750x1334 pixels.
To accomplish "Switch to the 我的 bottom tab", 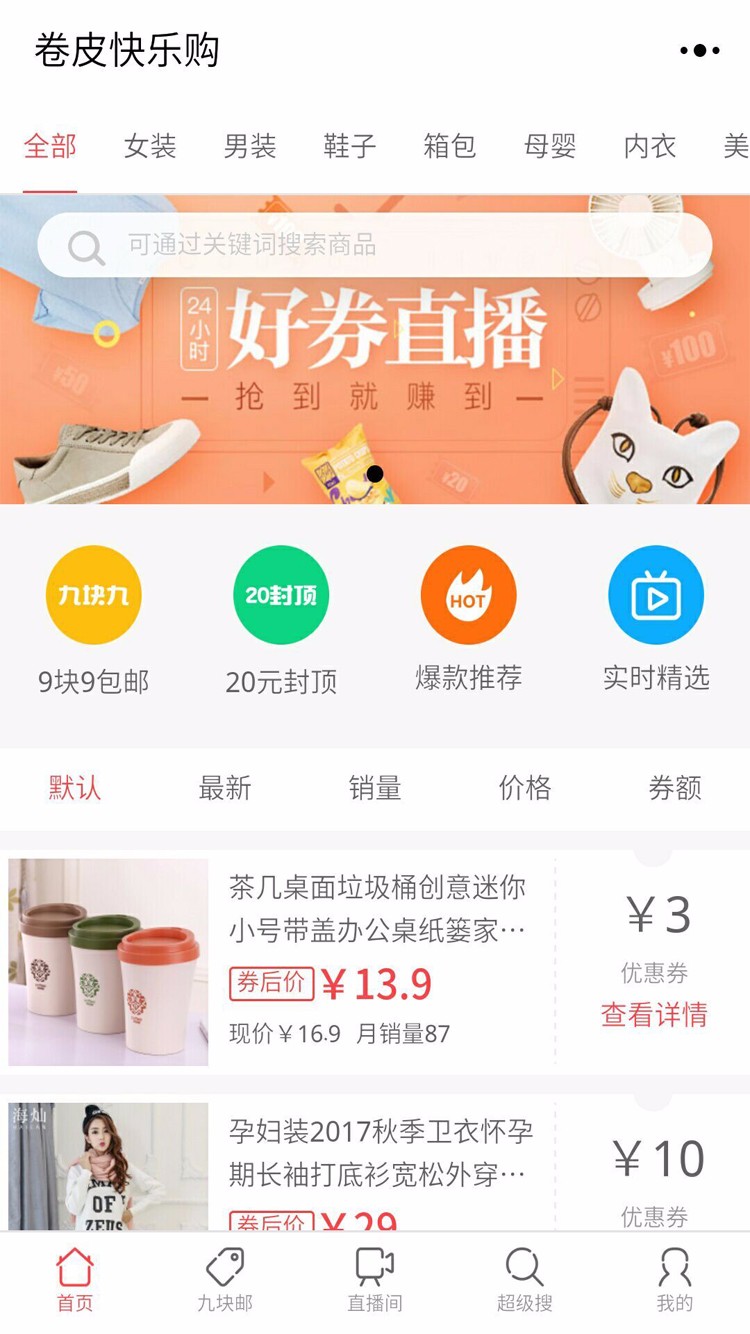I will click(x=675, y=1280).
